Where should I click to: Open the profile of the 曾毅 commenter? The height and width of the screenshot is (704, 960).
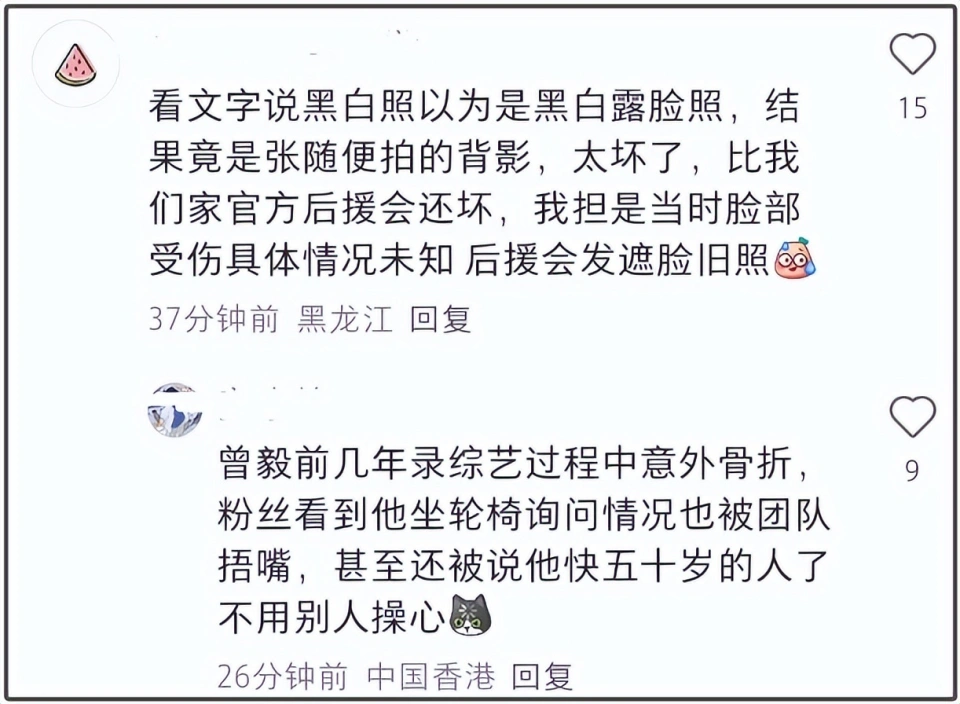[x=174, y=410]
